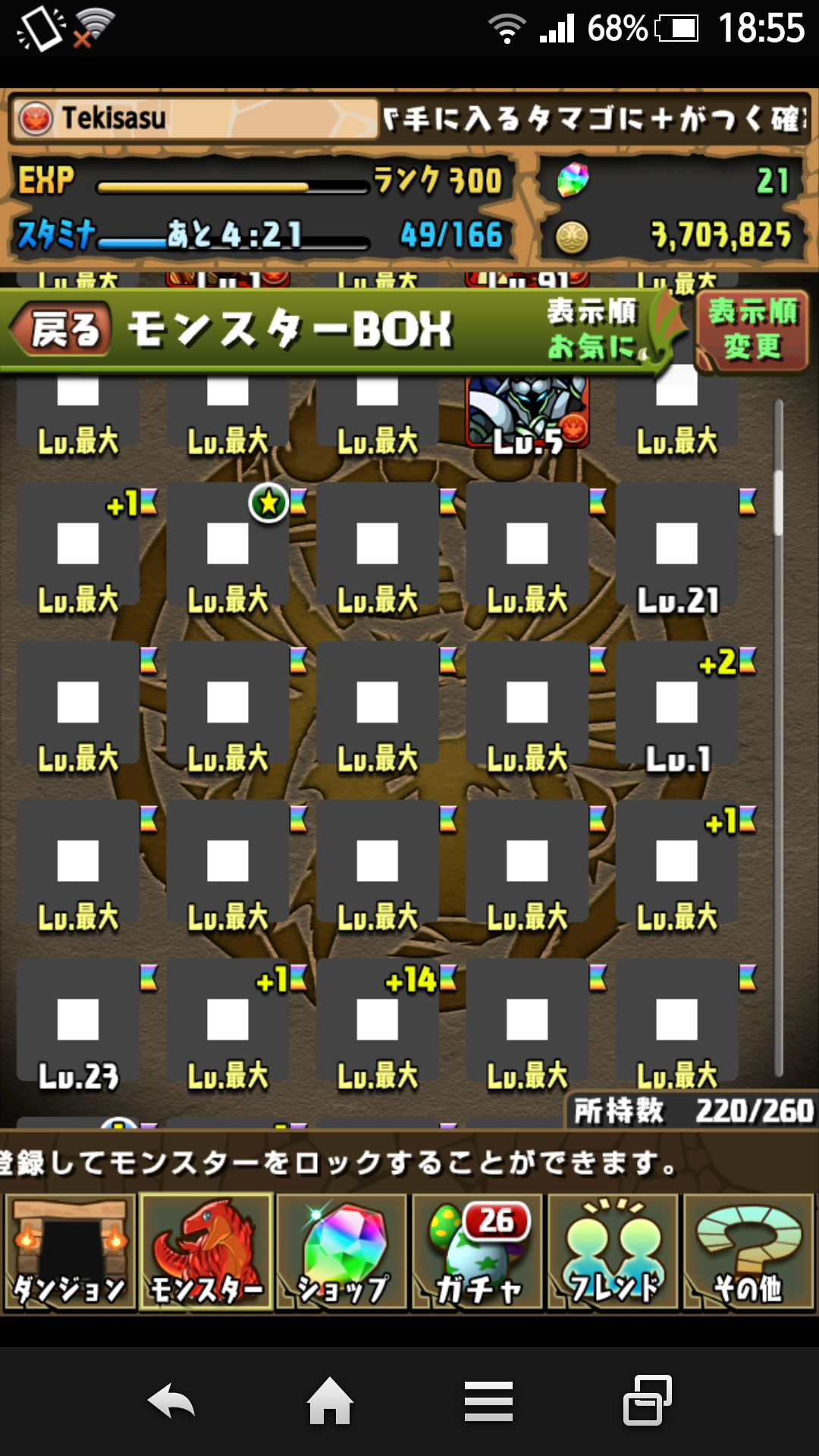Open the その他 (Other) question mark icon
This screenshot has height=1456, width=819.
[x=749, y=1251]
